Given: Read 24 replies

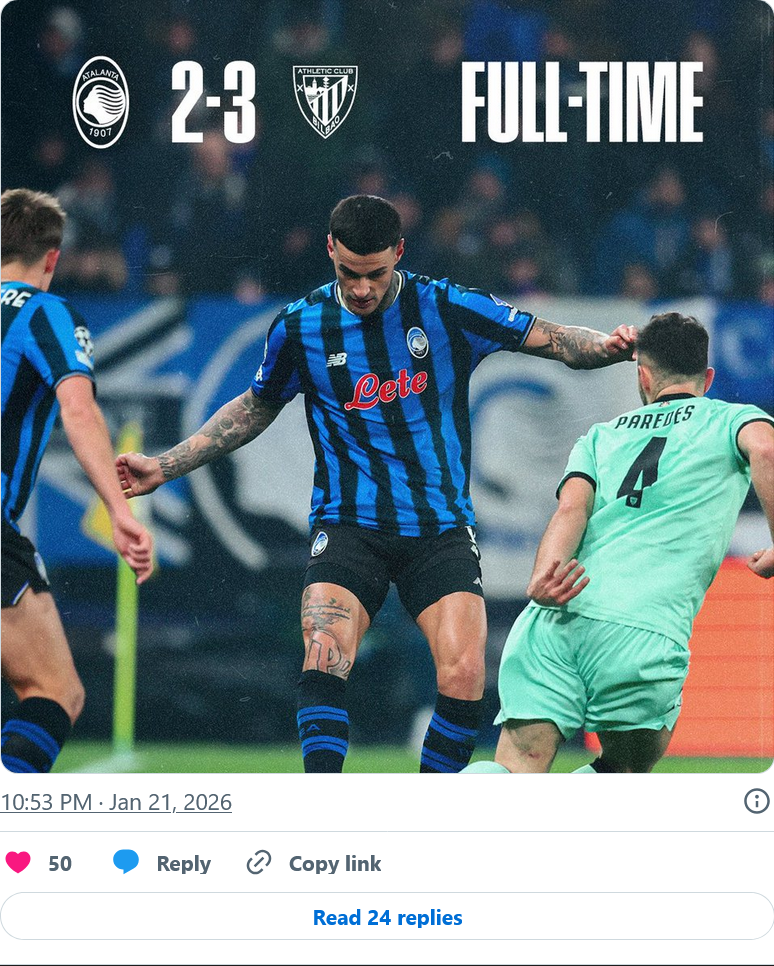Looking at the screenshot, I should click(387, 917).
